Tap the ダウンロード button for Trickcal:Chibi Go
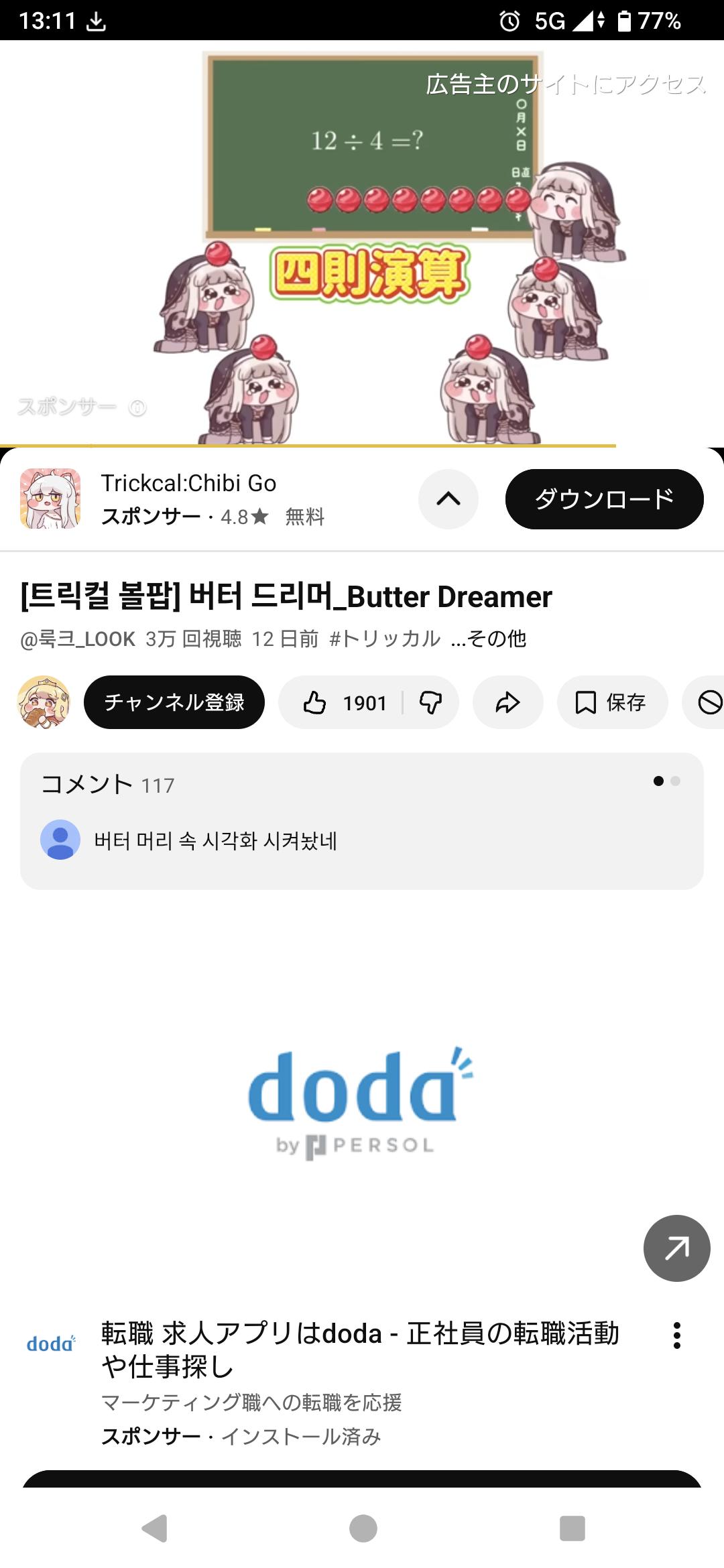Viewport: 724px width, 1568px height. [604, 499]
